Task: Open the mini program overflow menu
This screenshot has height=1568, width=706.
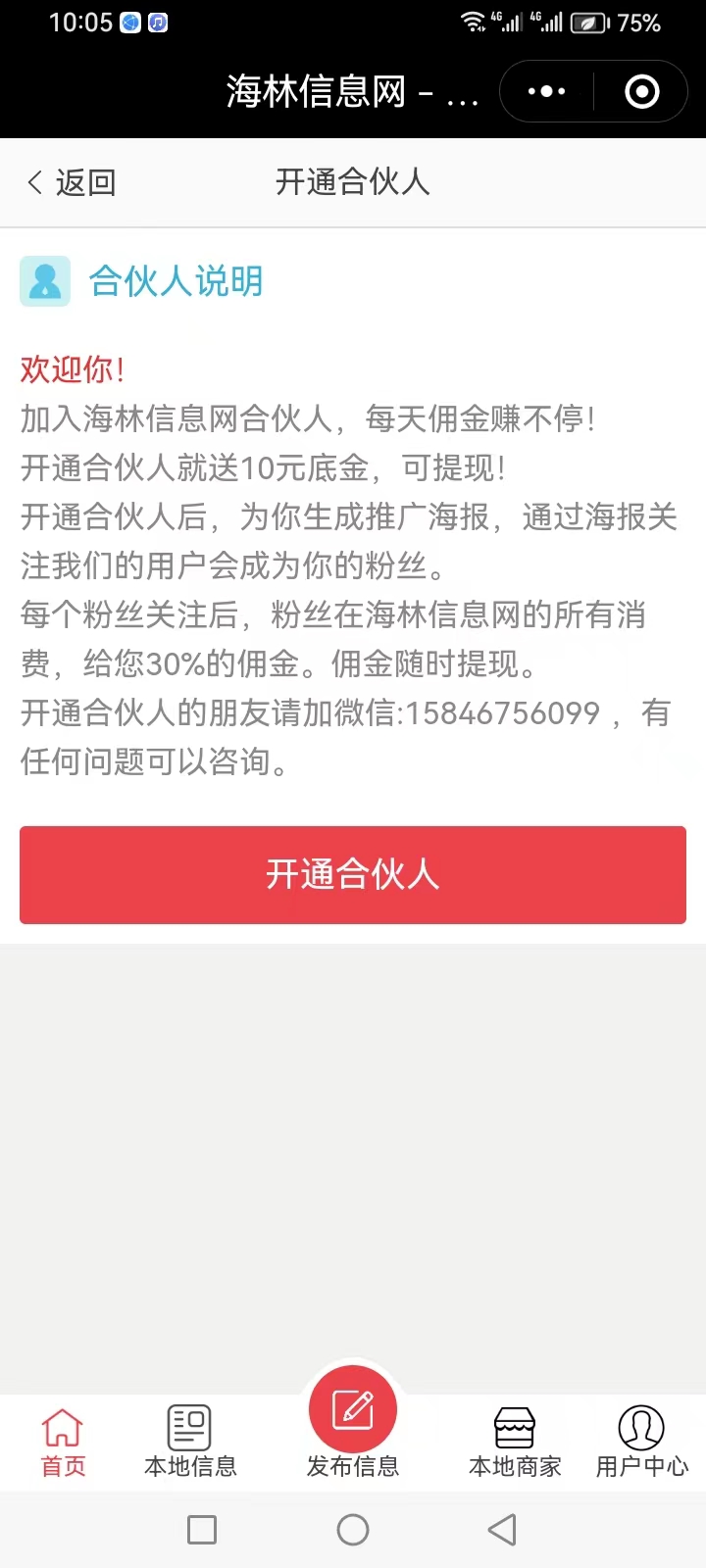Action: click(546, 92)
